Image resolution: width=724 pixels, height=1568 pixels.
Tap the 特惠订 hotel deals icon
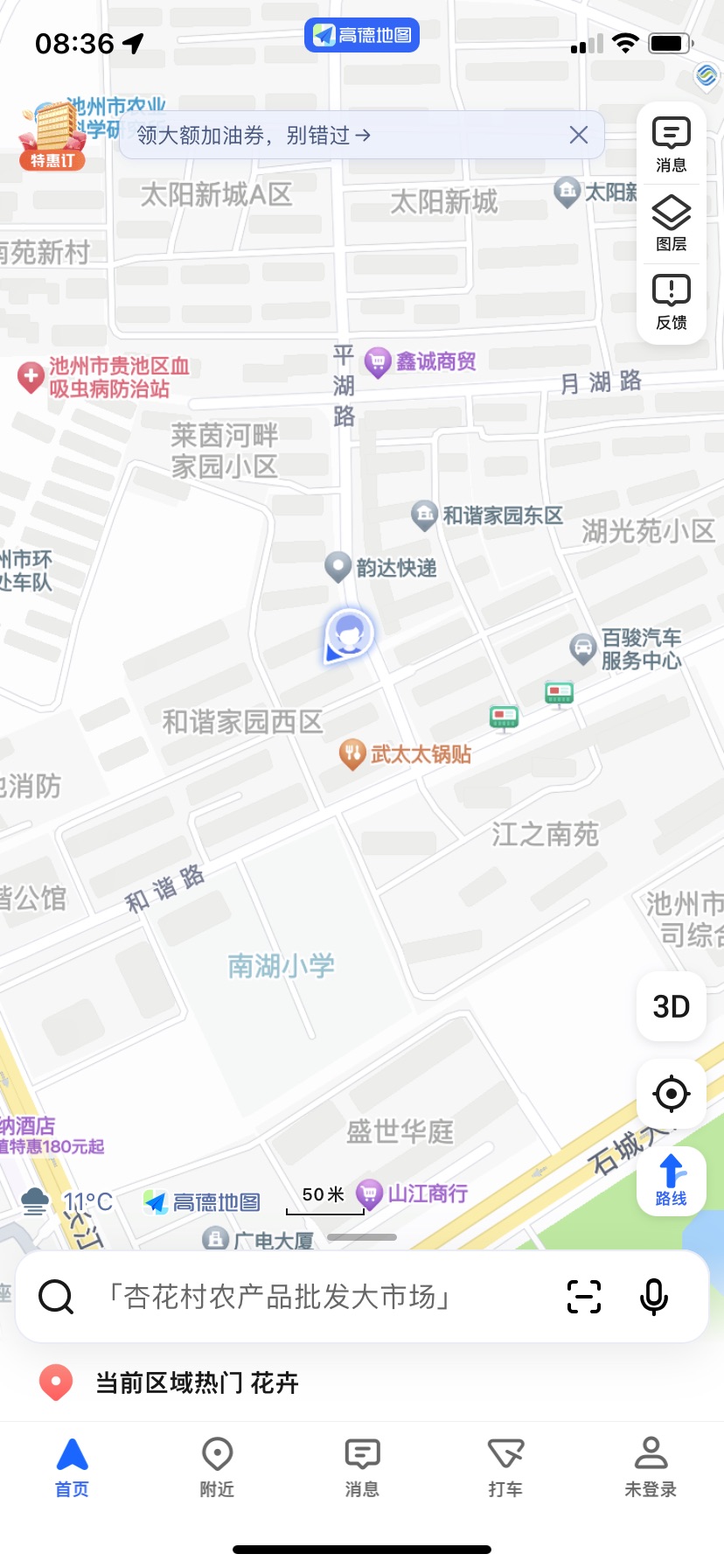click(52, 136)
